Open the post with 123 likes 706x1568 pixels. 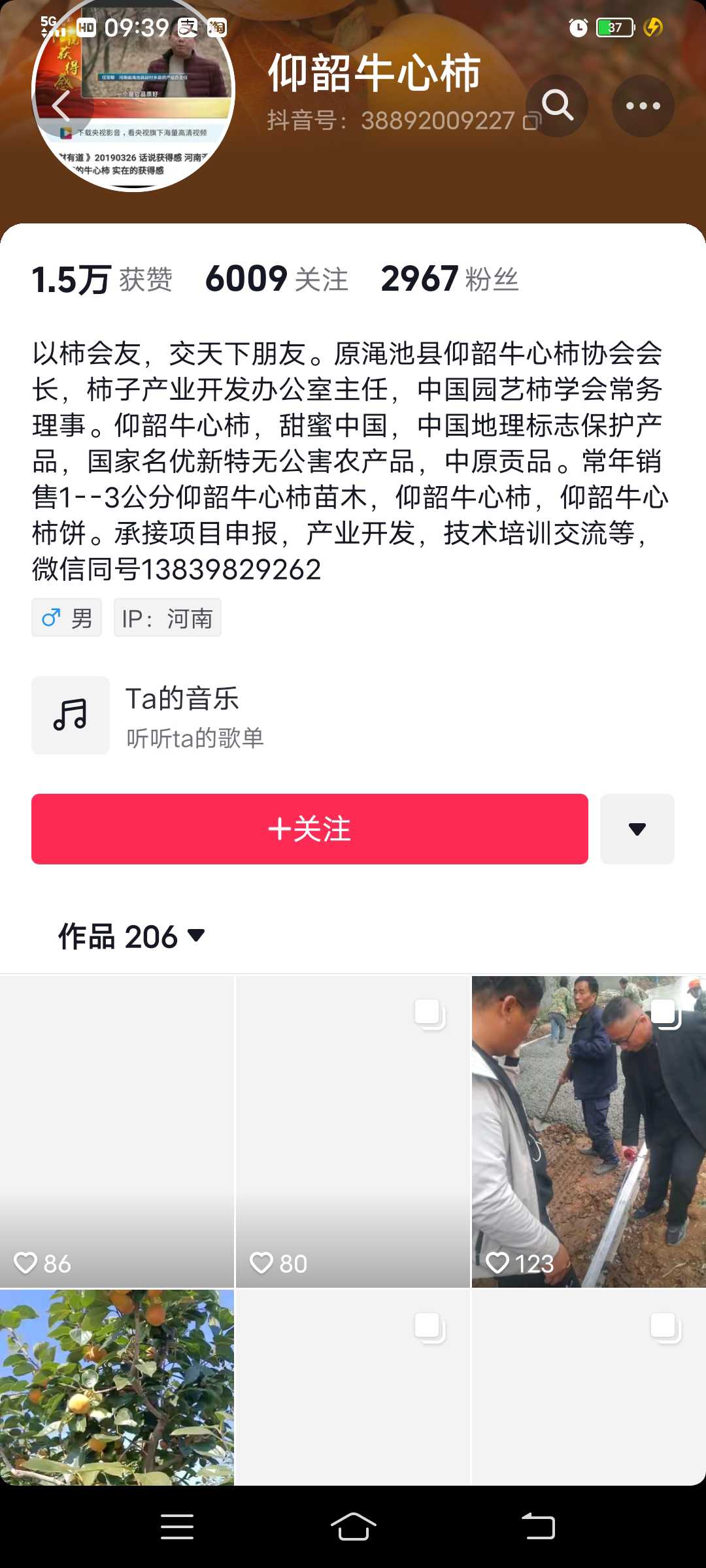pyautogui.click(x=589, y=1132)
